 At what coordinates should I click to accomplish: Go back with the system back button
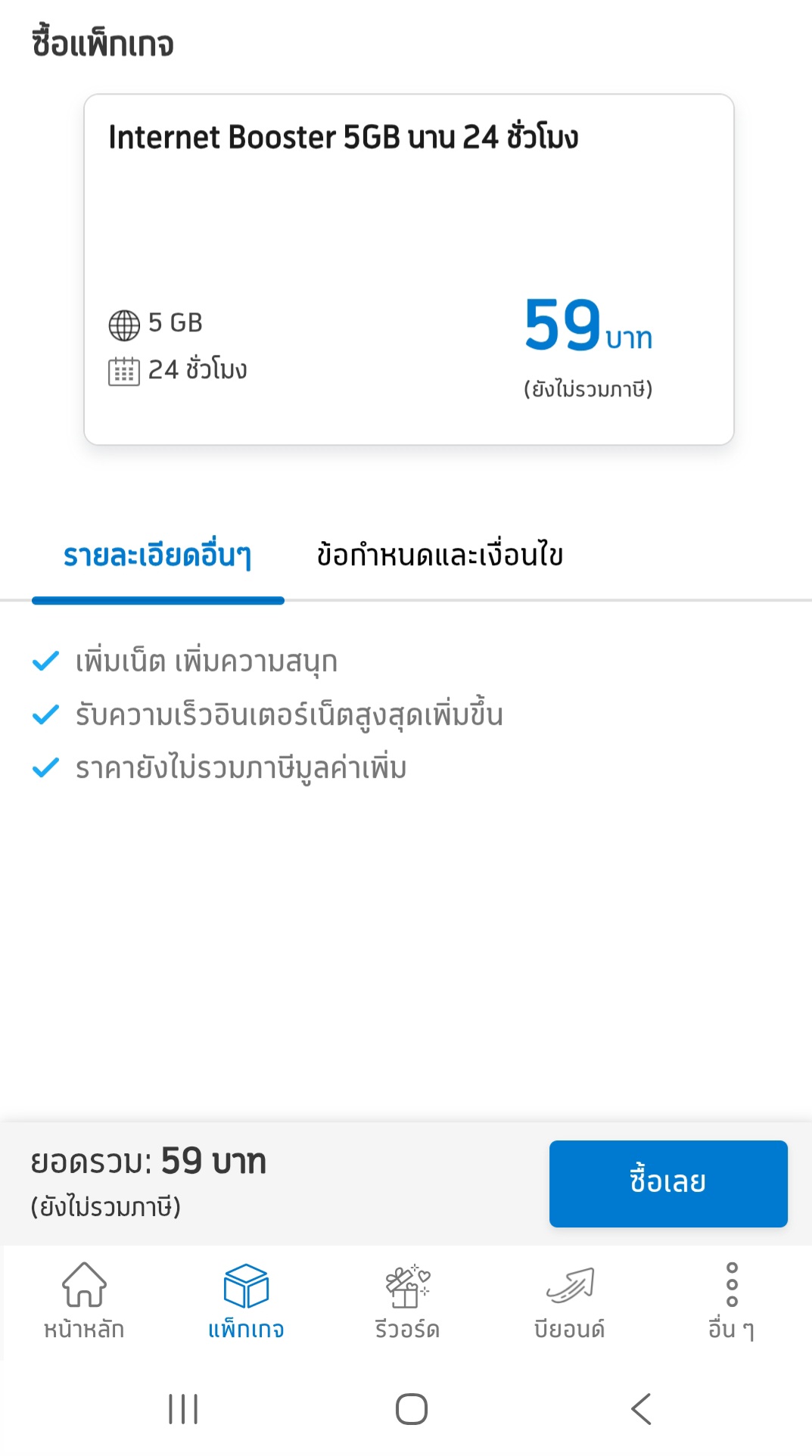tap(641, 1409)
